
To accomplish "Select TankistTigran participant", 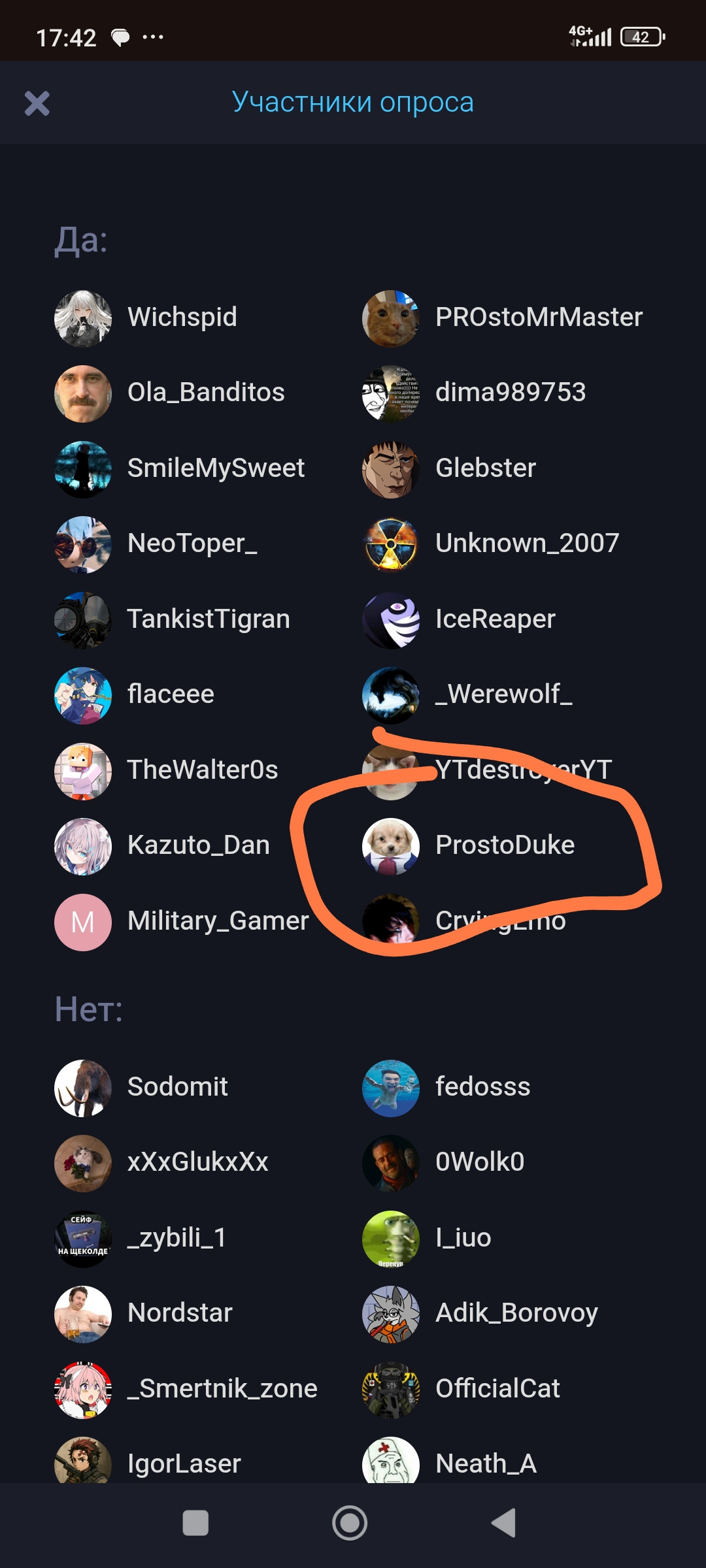I will [x=208, y=619].
